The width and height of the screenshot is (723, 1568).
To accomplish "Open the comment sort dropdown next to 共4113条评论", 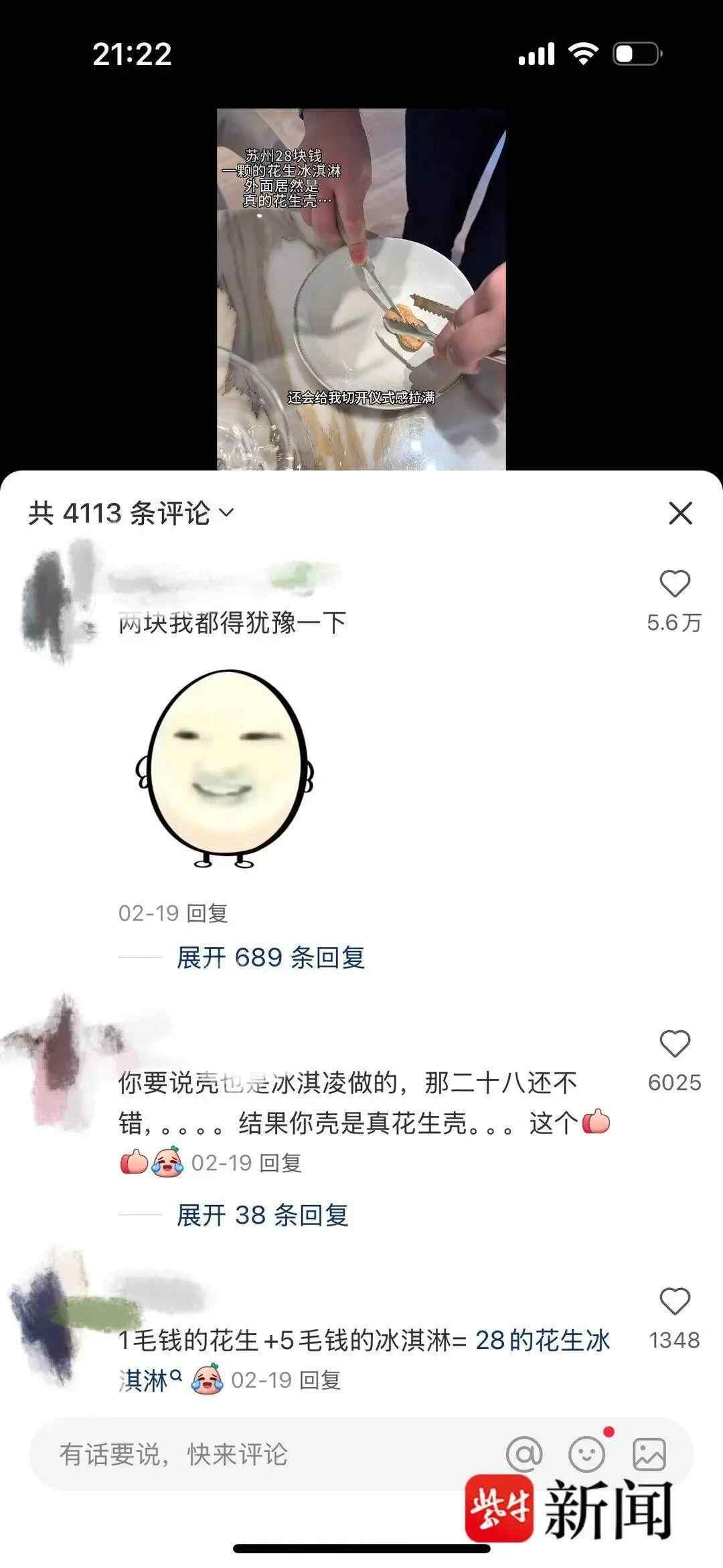I will 226,514.
